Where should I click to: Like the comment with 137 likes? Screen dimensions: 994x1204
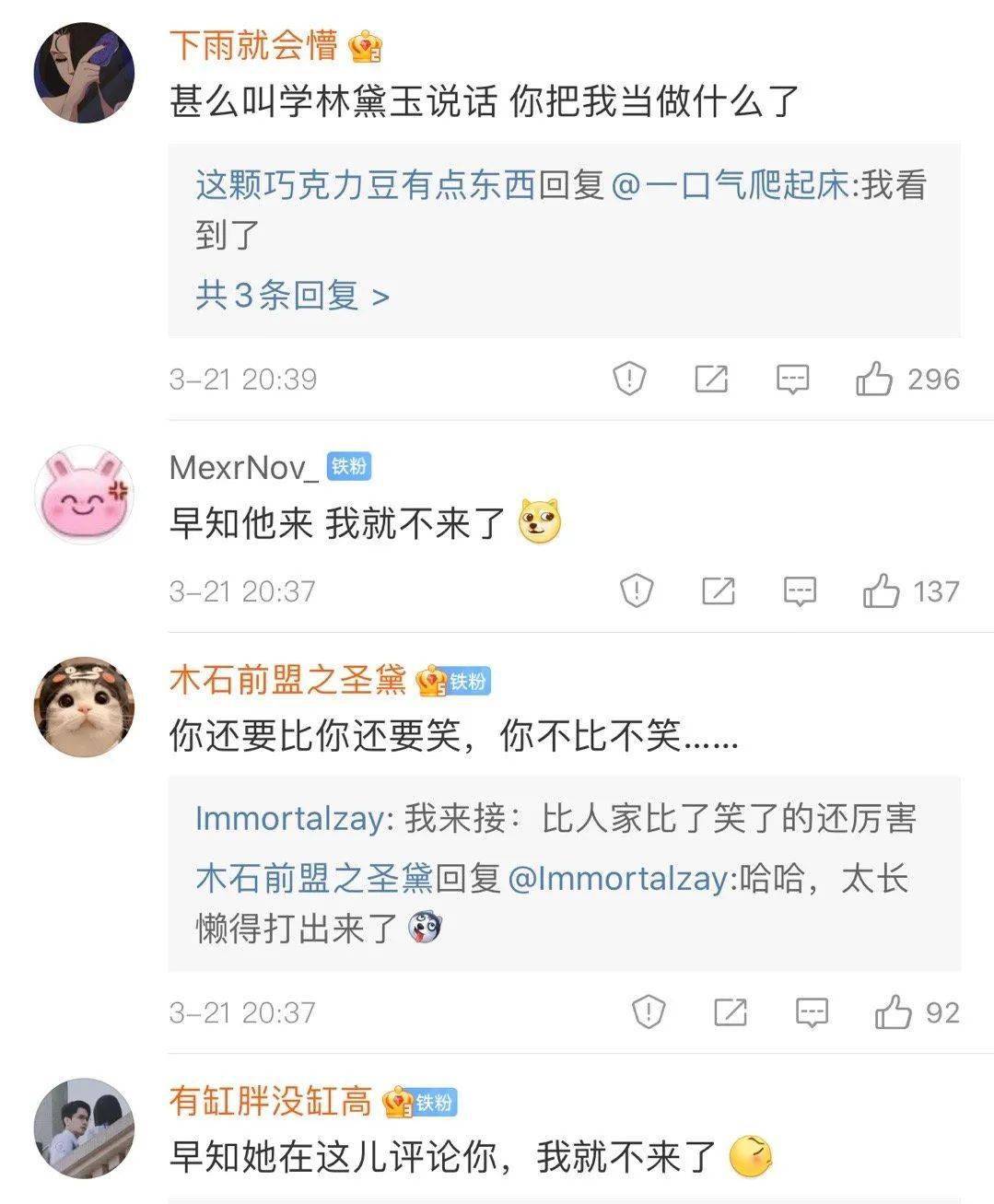click(881, 590)
